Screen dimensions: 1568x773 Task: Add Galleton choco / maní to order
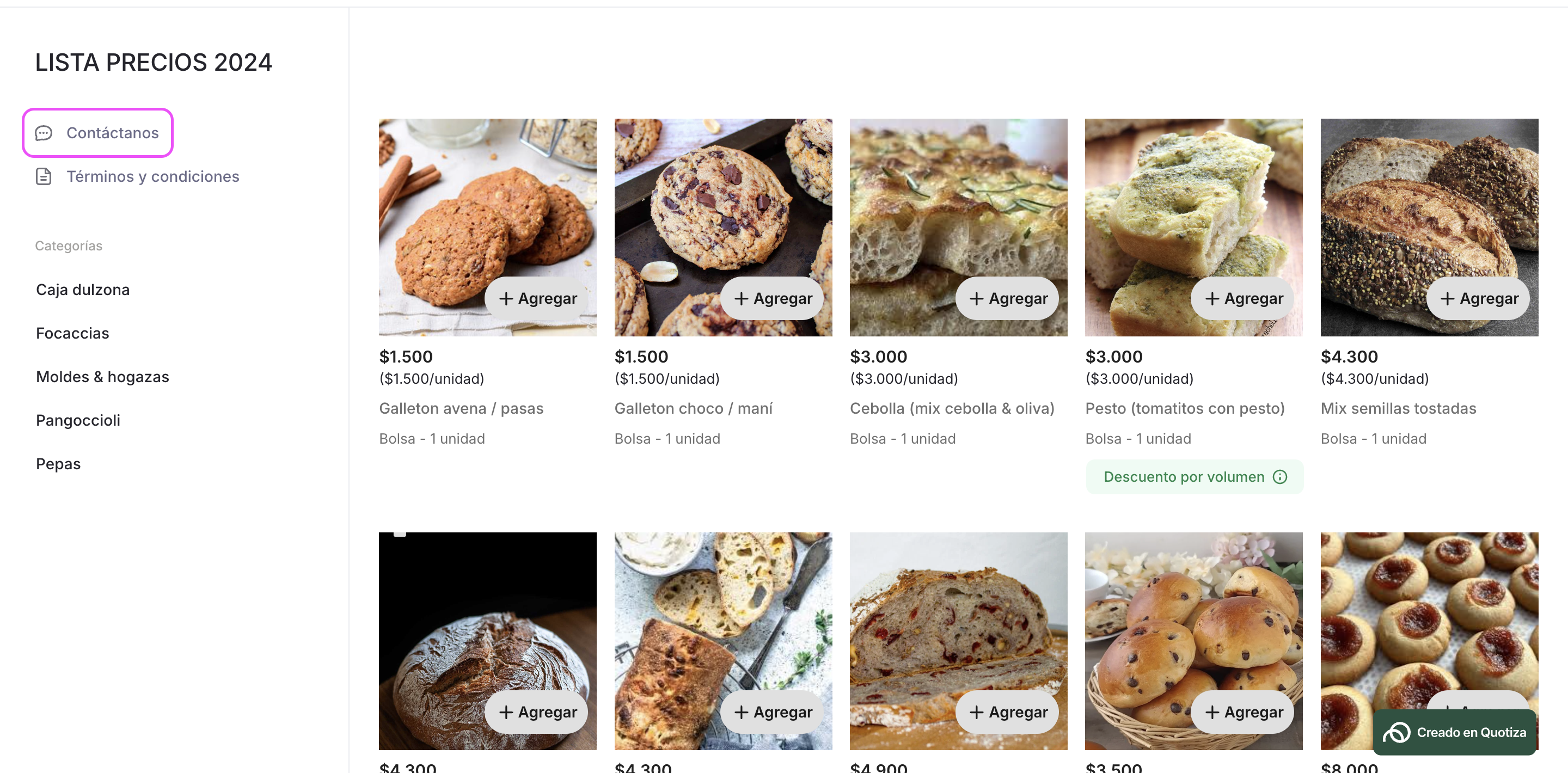pos(773,298)
